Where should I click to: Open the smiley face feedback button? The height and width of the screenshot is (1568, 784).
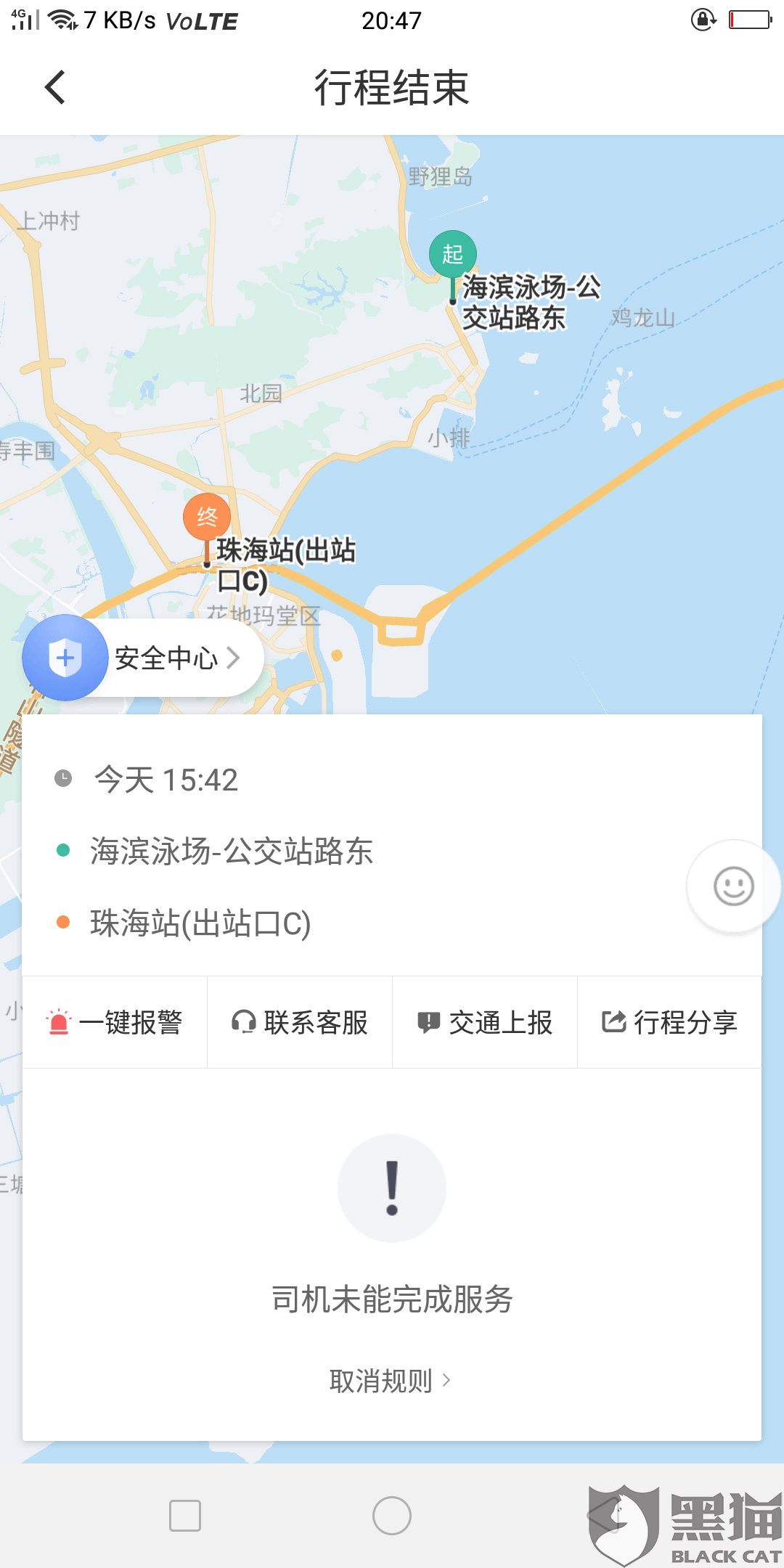point(733,886)
